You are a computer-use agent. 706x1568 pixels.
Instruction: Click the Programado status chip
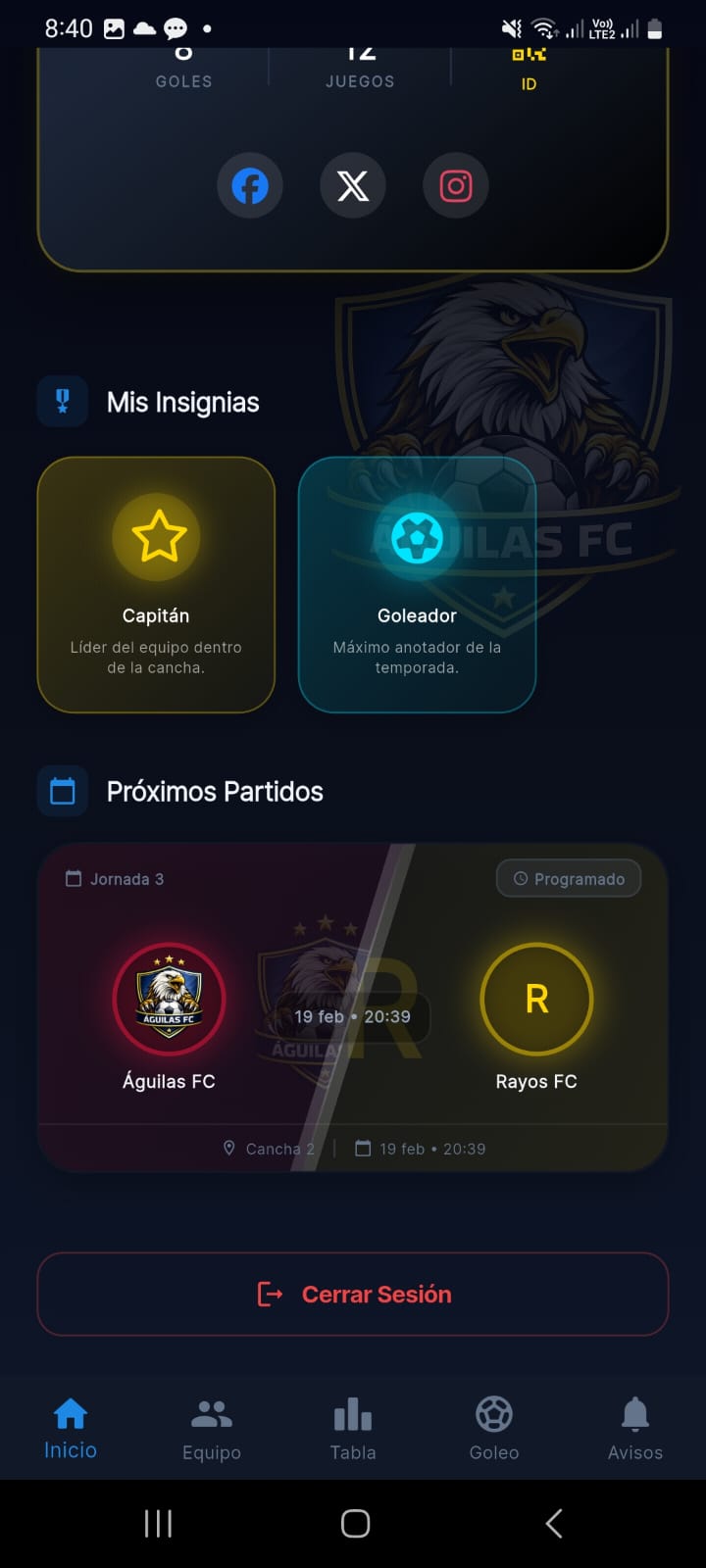(568, 878)
